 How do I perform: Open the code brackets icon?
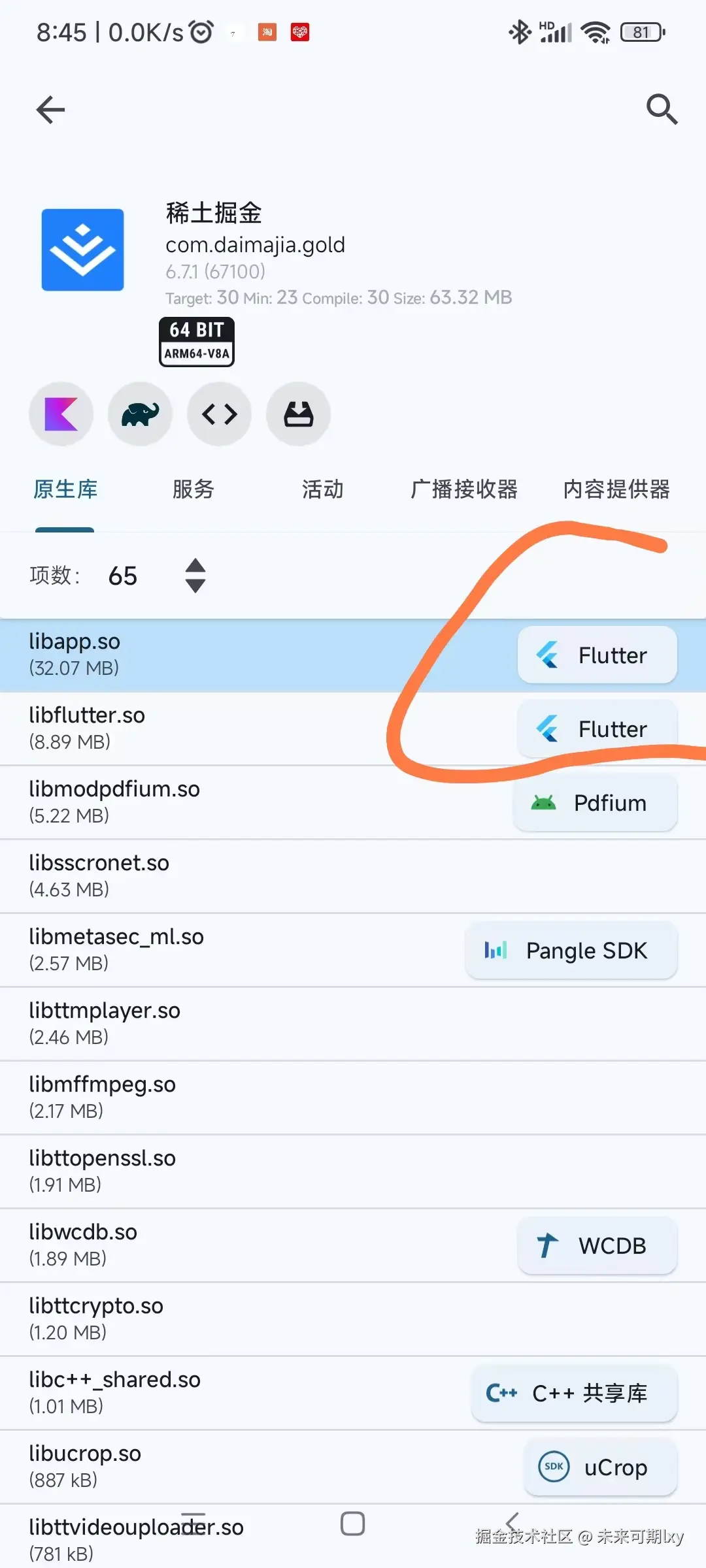pos(219,414)
